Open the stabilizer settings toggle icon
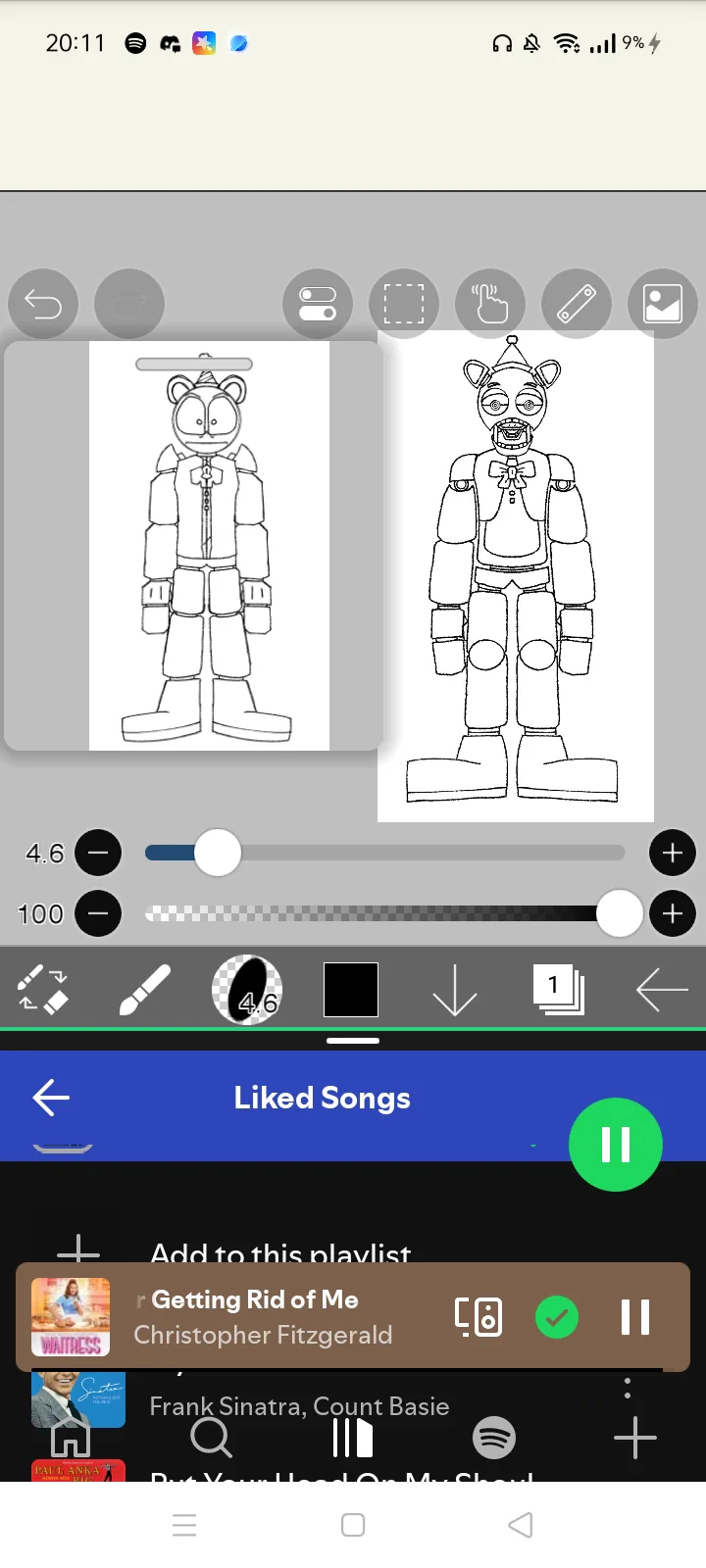 (x=318, y=304)
